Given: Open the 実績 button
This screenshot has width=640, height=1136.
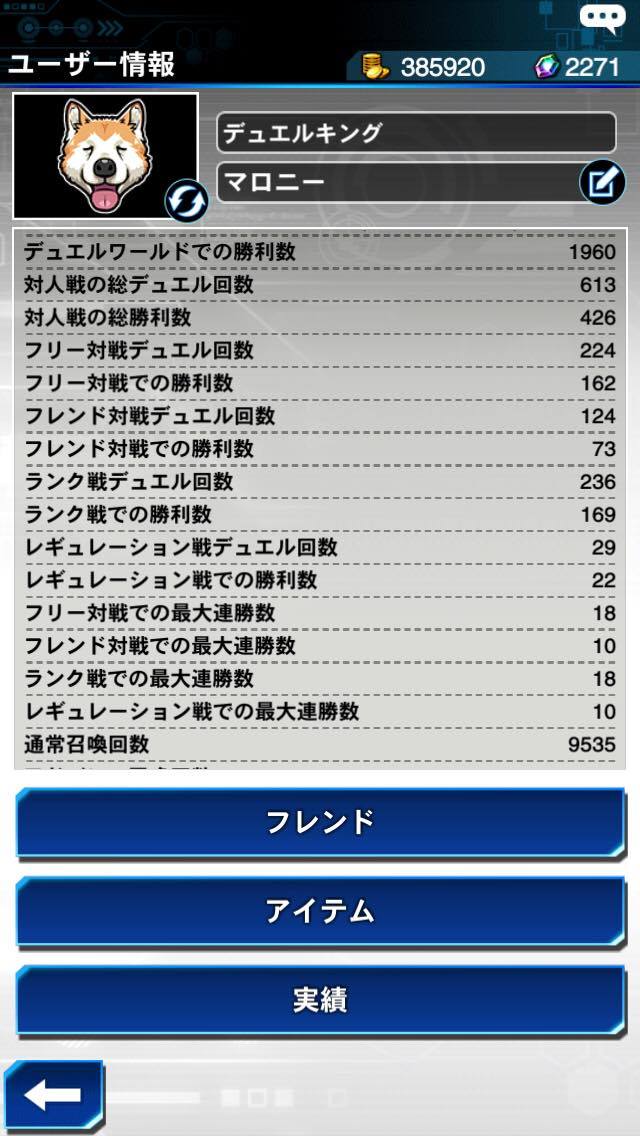Looking at the screenshot, I should tap(320, 1000).
